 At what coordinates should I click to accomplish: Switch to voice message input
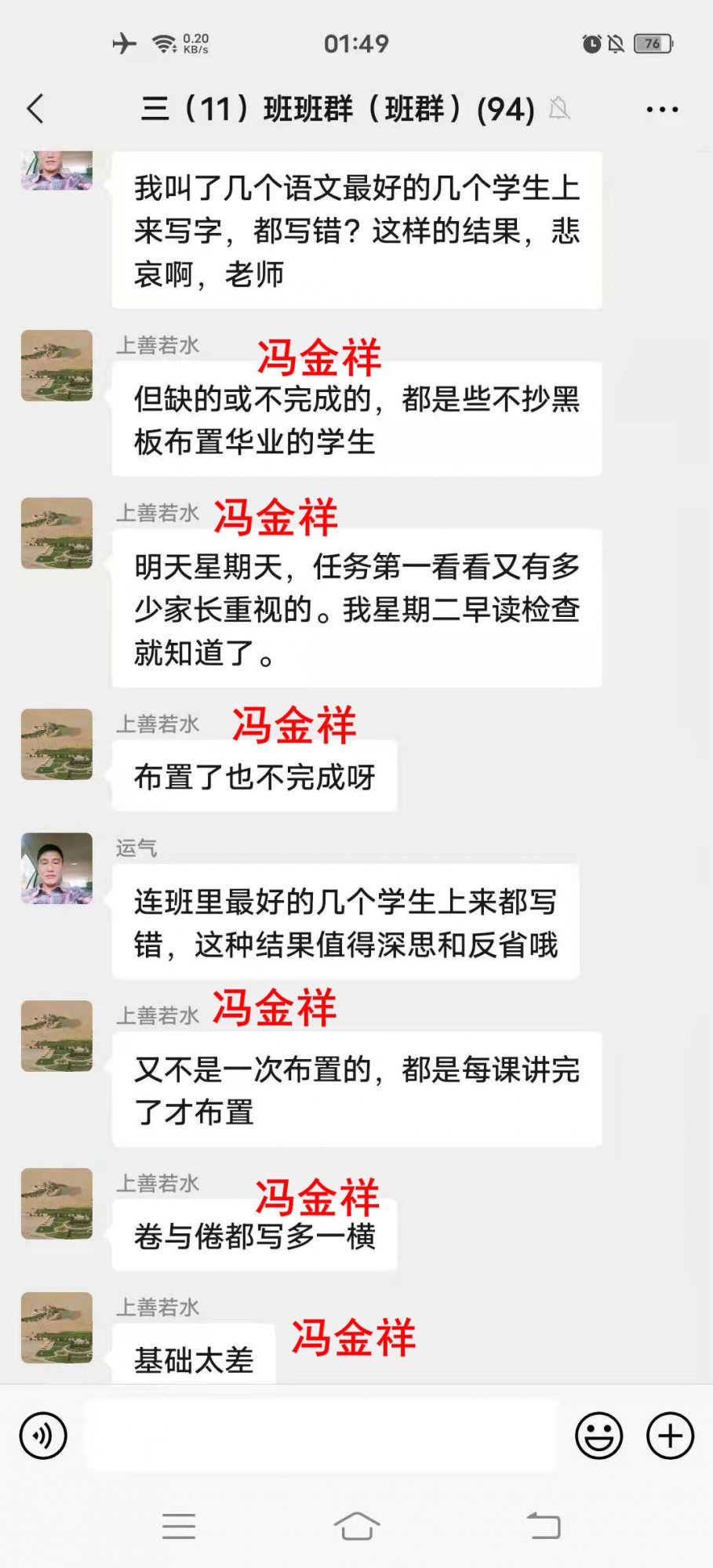click(43, 1436)
